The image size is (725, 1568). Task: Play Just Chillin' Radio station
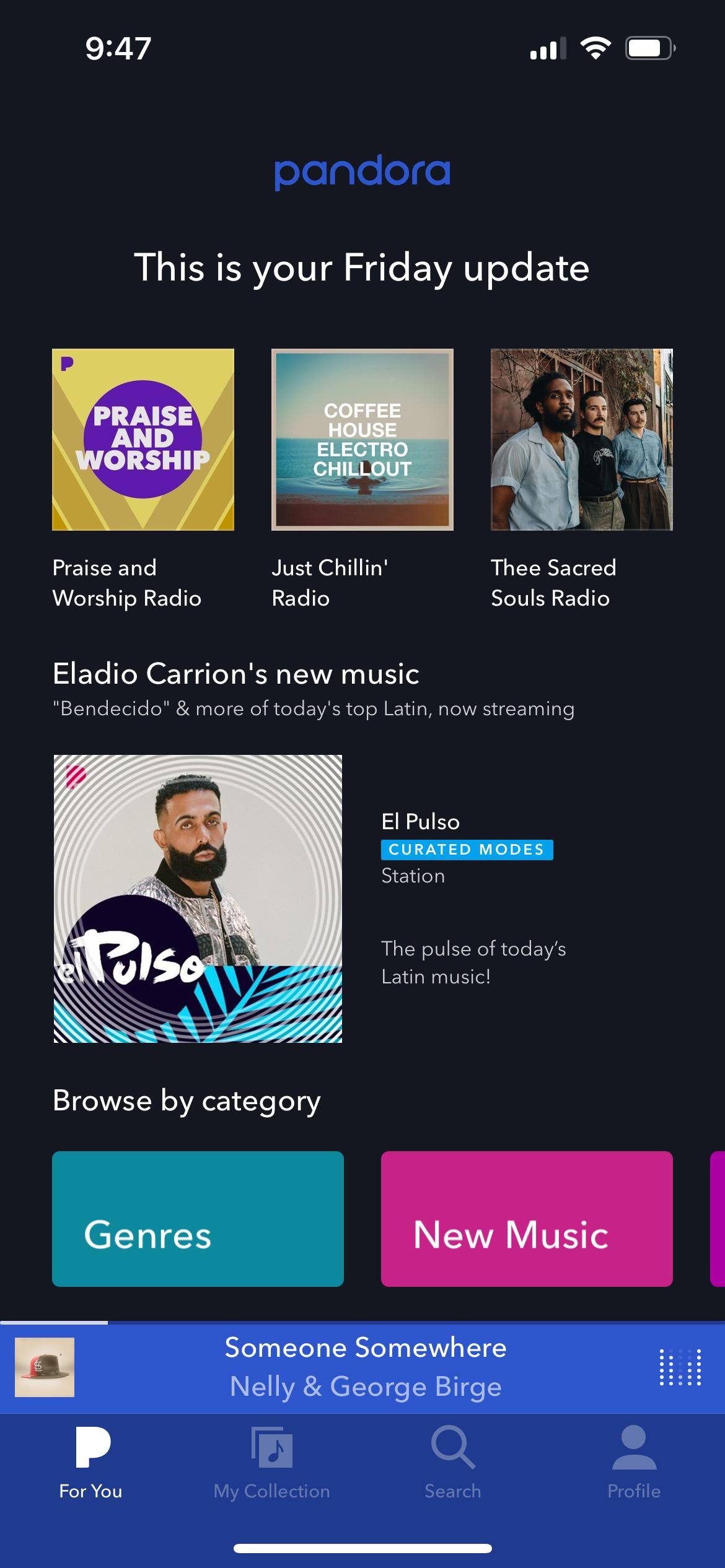pyautogui.click(x=362, y=440)
